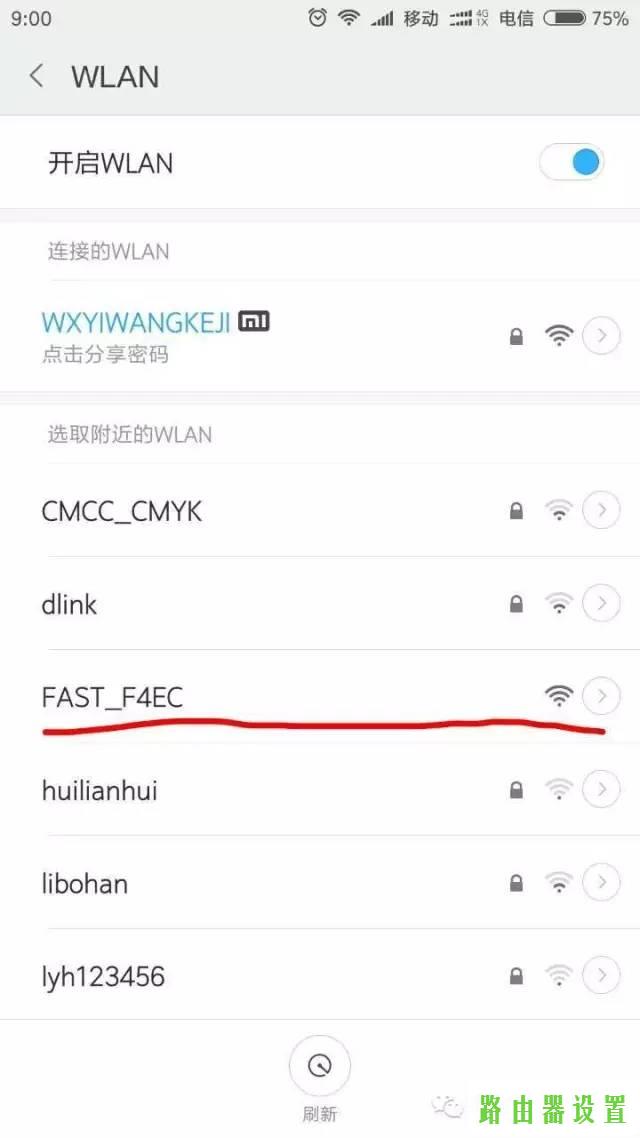This screenshot has width=640, height=1138.
Task: Turn off the 开启WLAN switch
Action: click(x=572, y=162)
